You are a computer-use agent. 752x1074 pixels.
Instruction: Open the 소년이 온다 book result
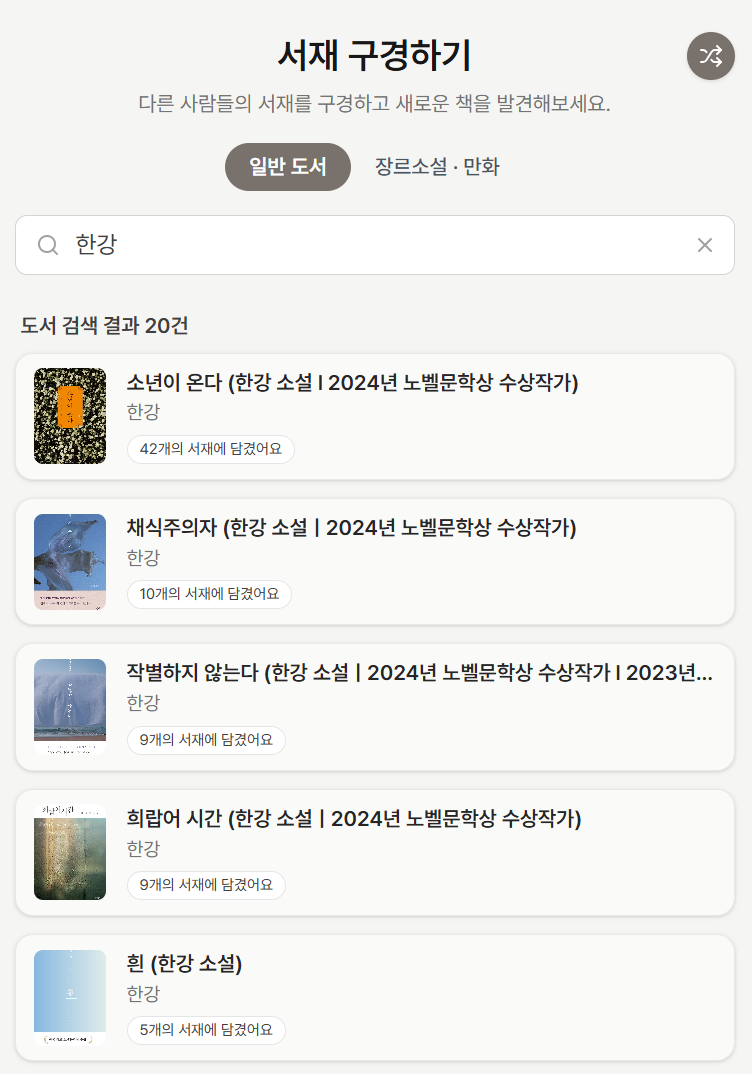[375, 416]
